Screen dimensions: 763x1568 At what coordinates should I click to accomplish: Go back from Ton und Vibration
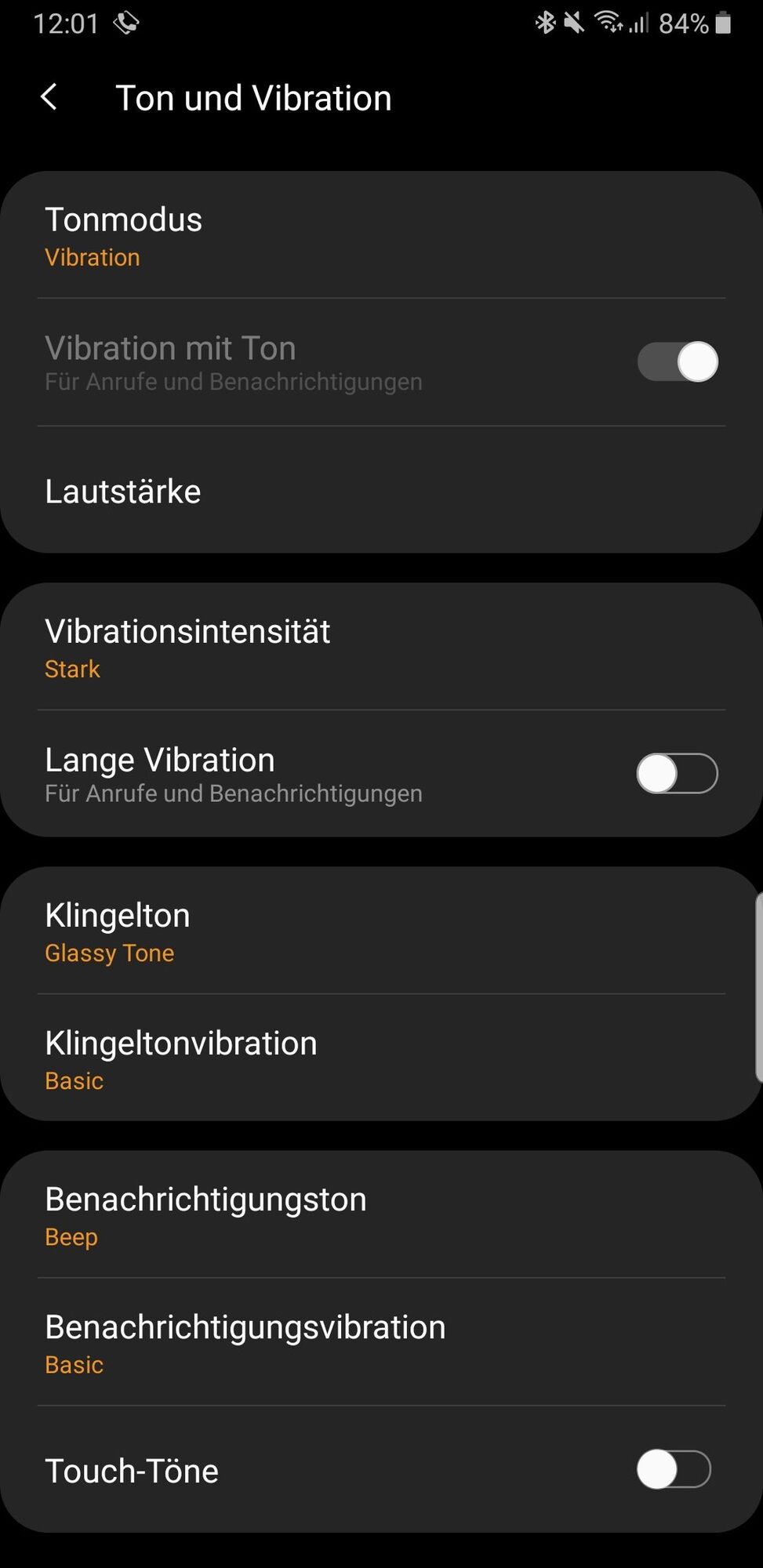pos(49,98)
